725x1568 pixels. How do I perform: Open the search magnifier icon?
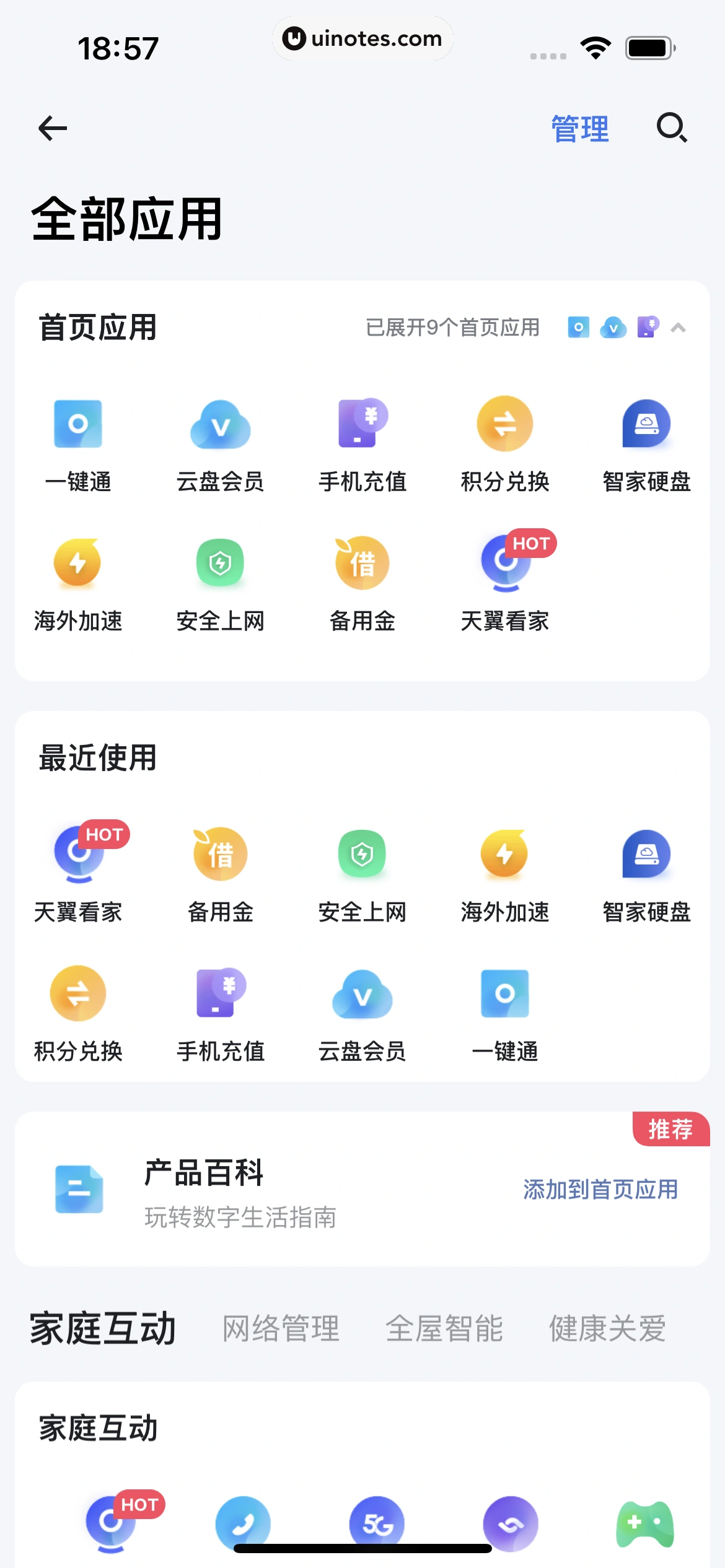tap(672, 128)
